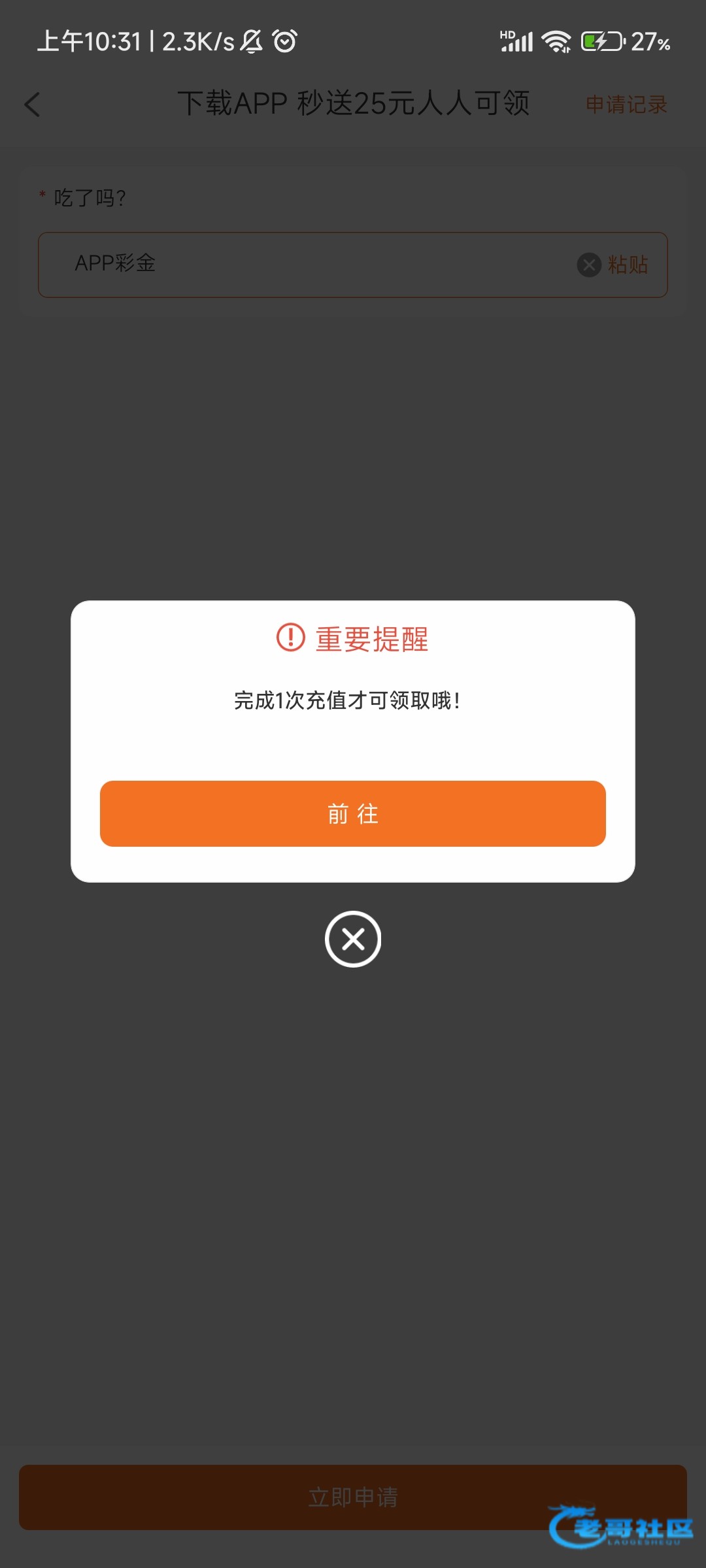Tap 粘贴 to paste into the field
Screen dimensions: 706x1568
pos(628,265)
